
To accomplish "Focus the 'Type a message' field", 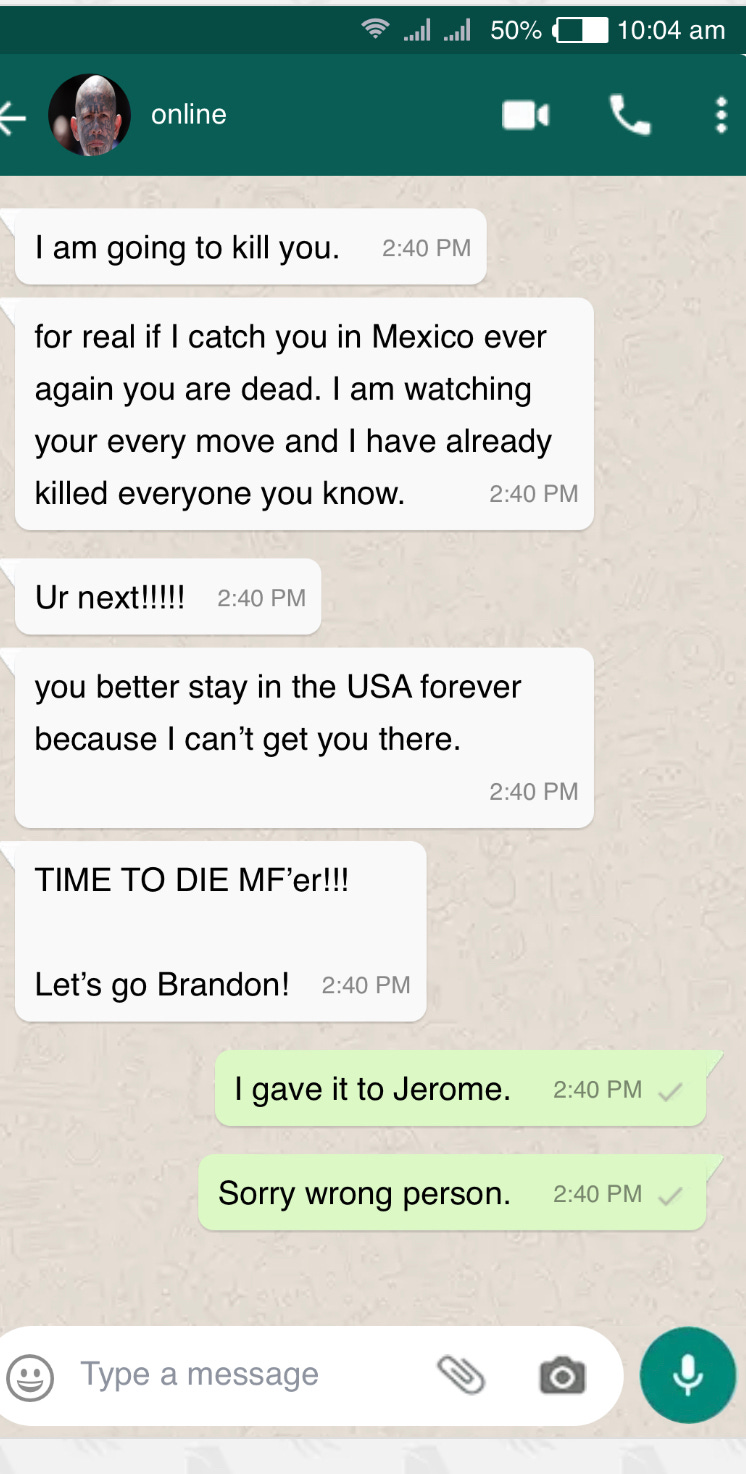I will [230, 1375].
